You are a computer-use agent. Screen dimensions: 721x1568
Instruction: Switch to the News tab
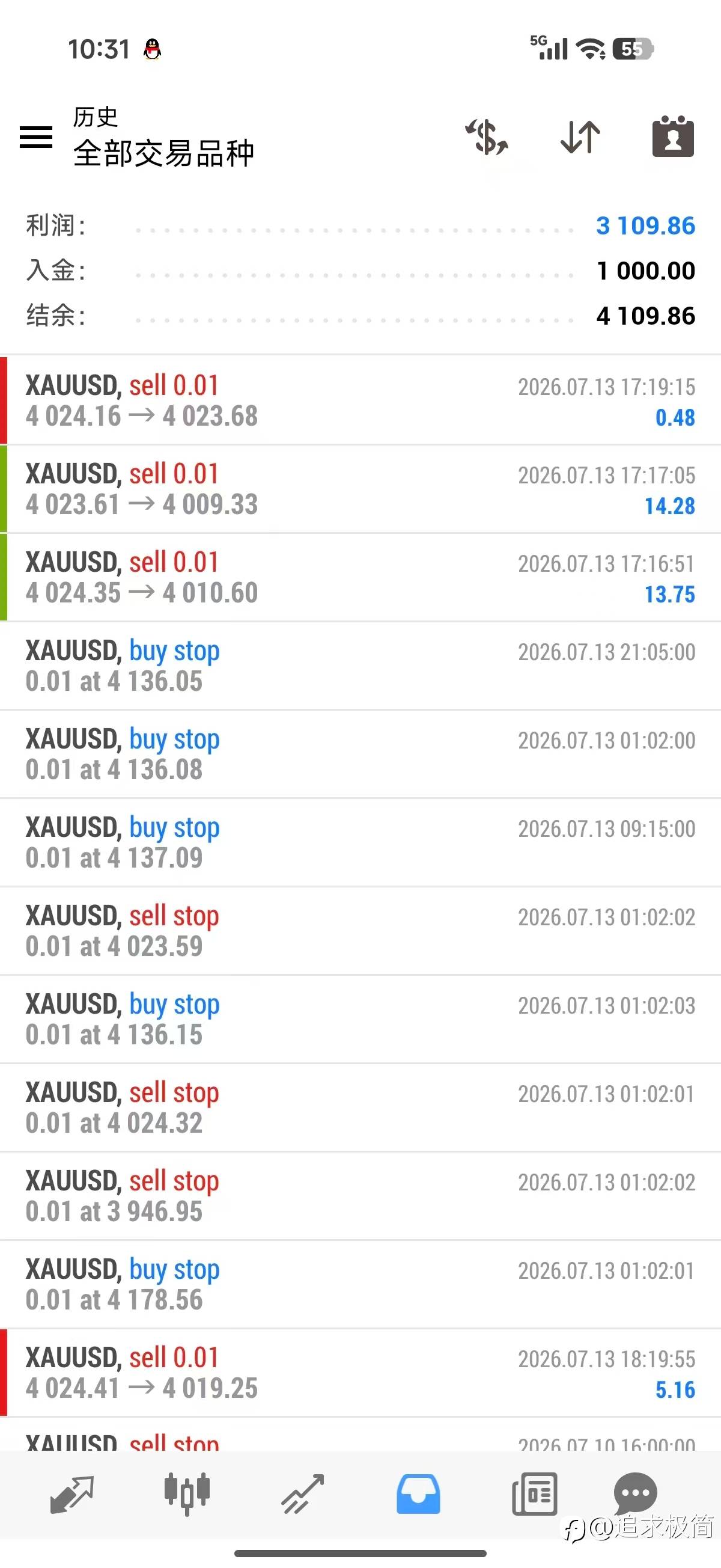[x=534, y=1493]
